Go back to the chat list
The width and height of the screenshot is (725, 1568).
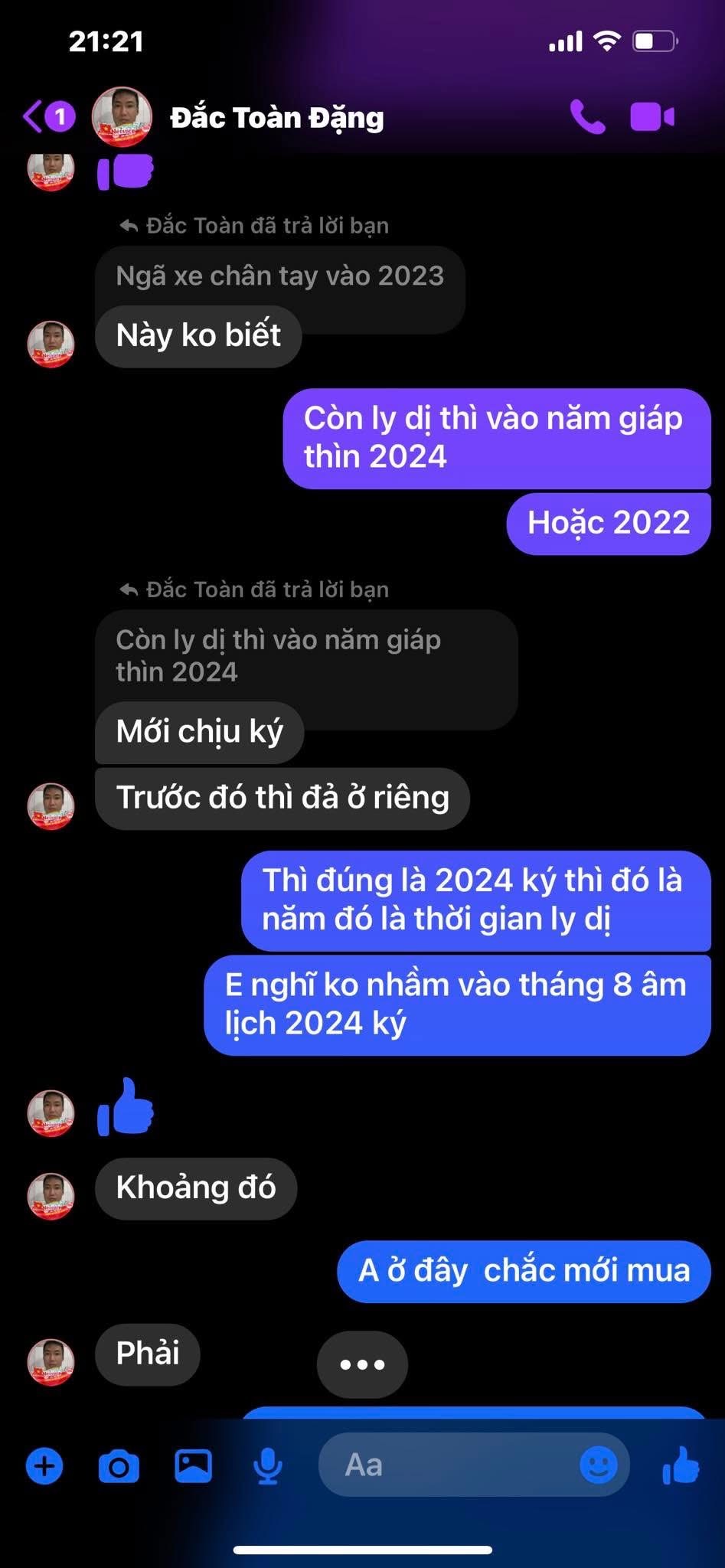(x=47, y=117)
